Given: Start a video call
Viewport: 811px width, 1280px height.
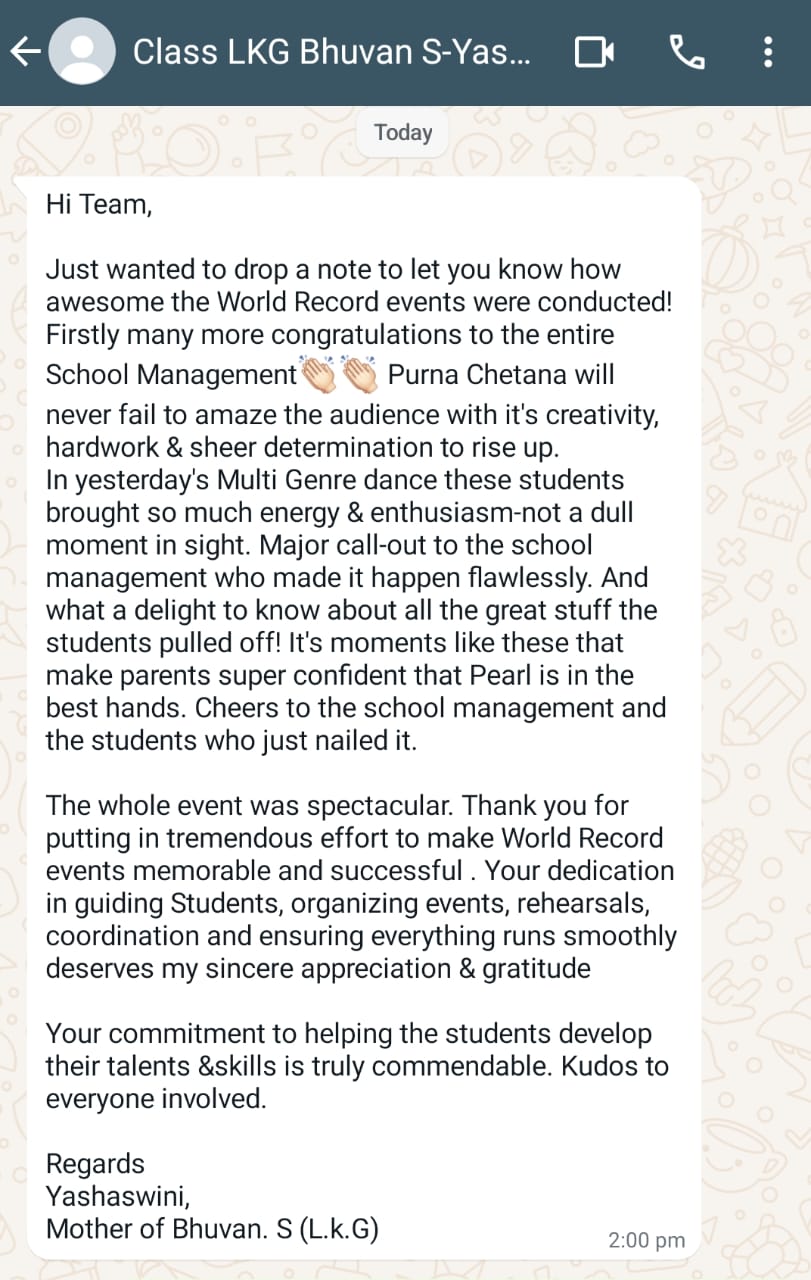Looking at the screenshot, I should (x=595, y=52).
